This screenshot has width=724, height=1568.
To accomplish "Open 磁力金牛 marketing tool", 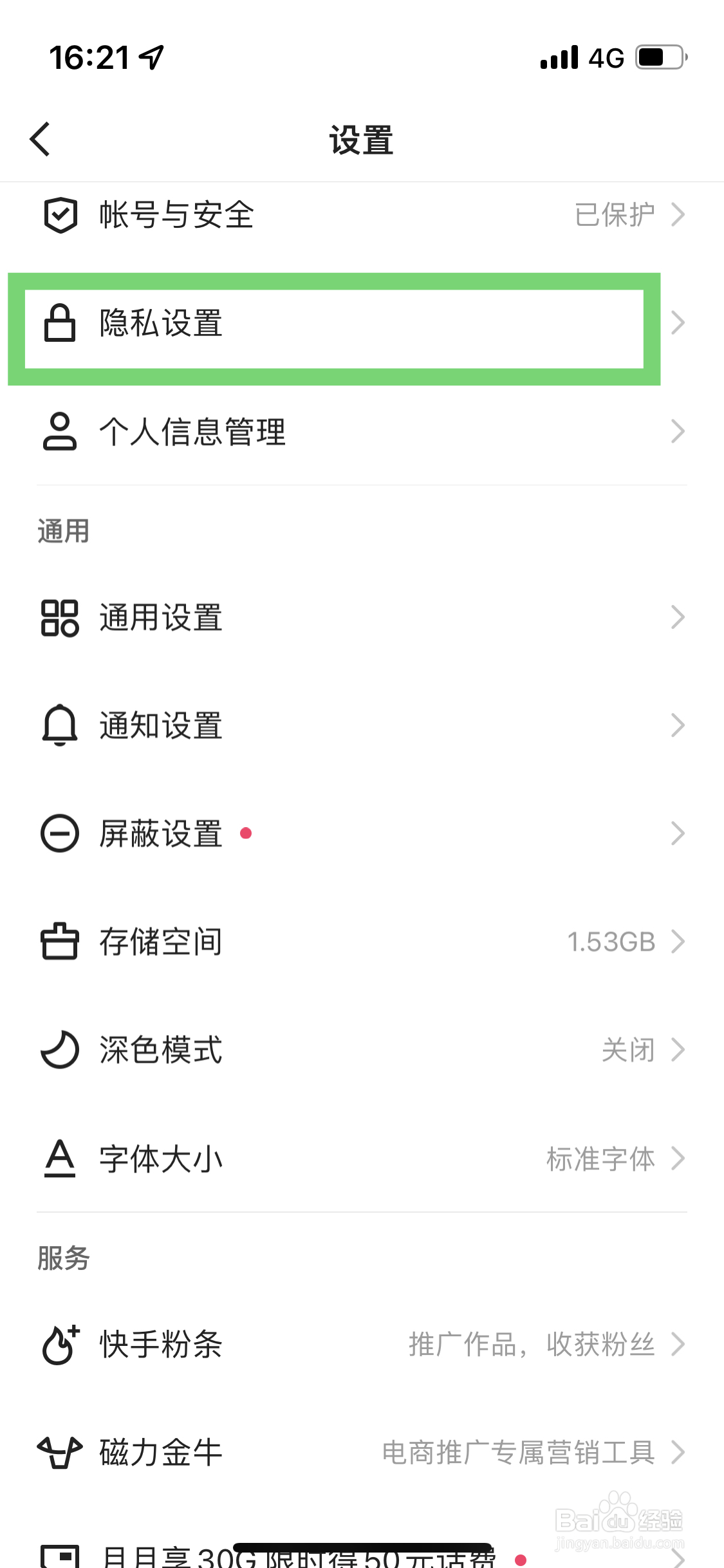I will click(362, 1452).
